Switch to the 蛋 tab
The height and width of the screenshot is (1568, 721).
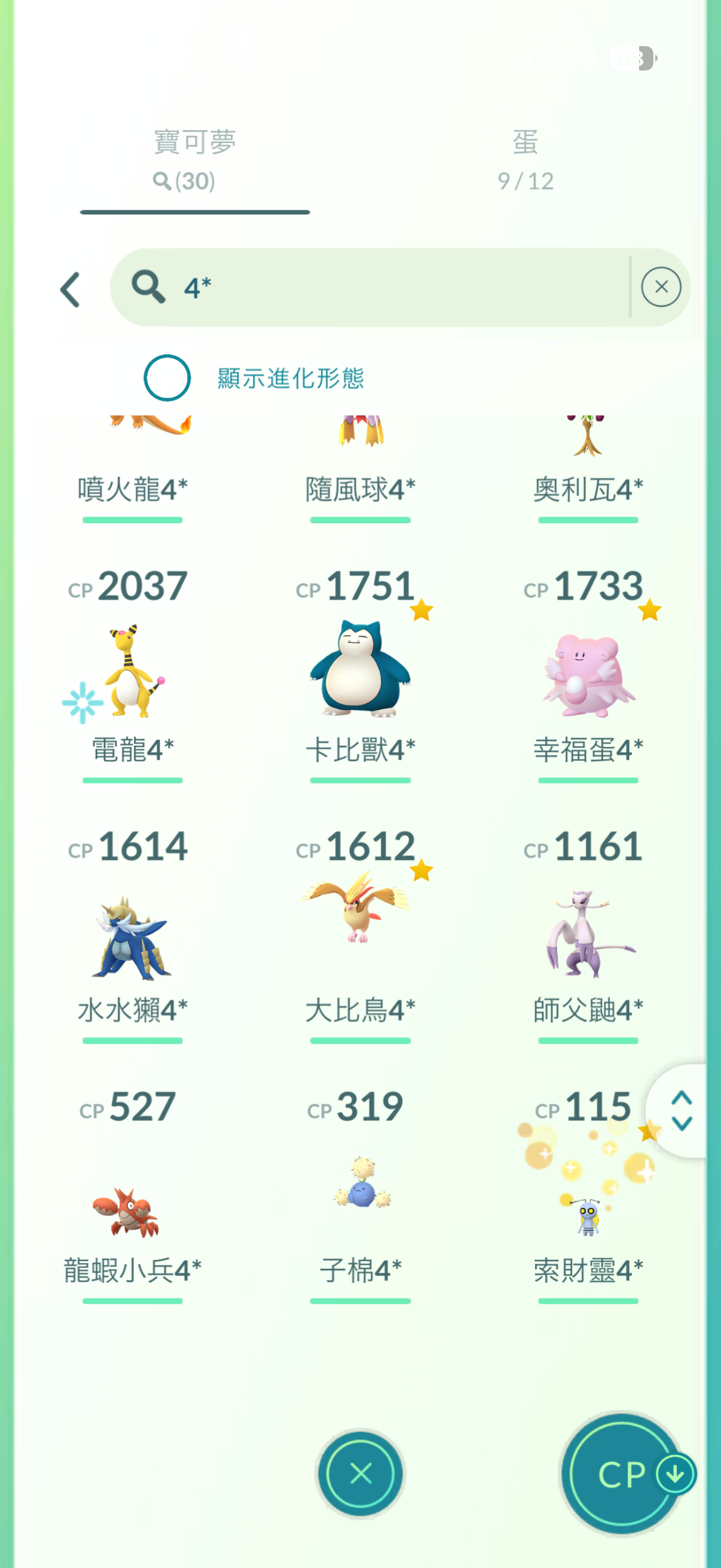(x=525, y=161)
